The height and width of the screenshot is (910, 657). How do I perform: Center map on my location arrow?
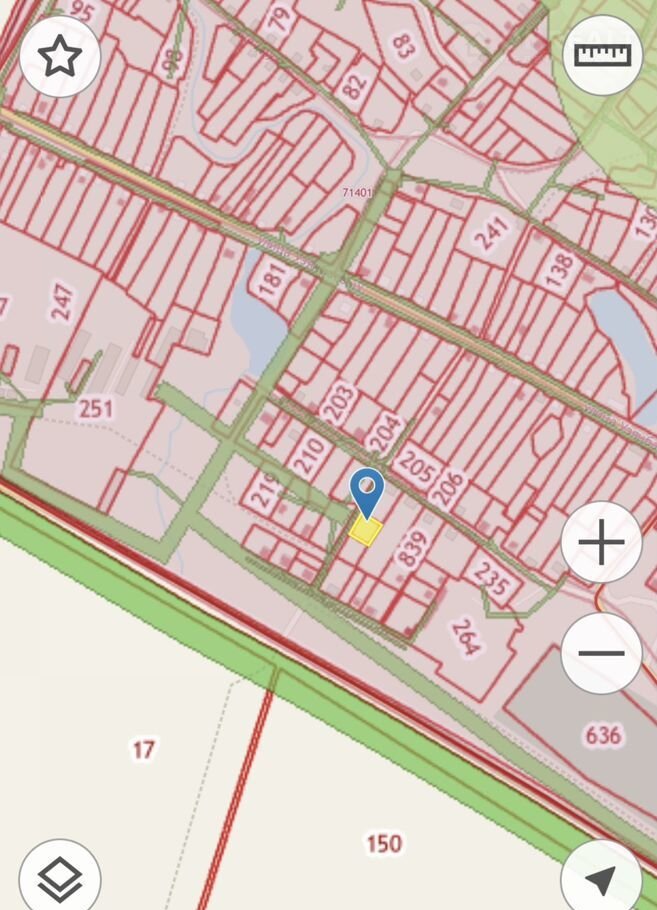click(x=601, y=878)
